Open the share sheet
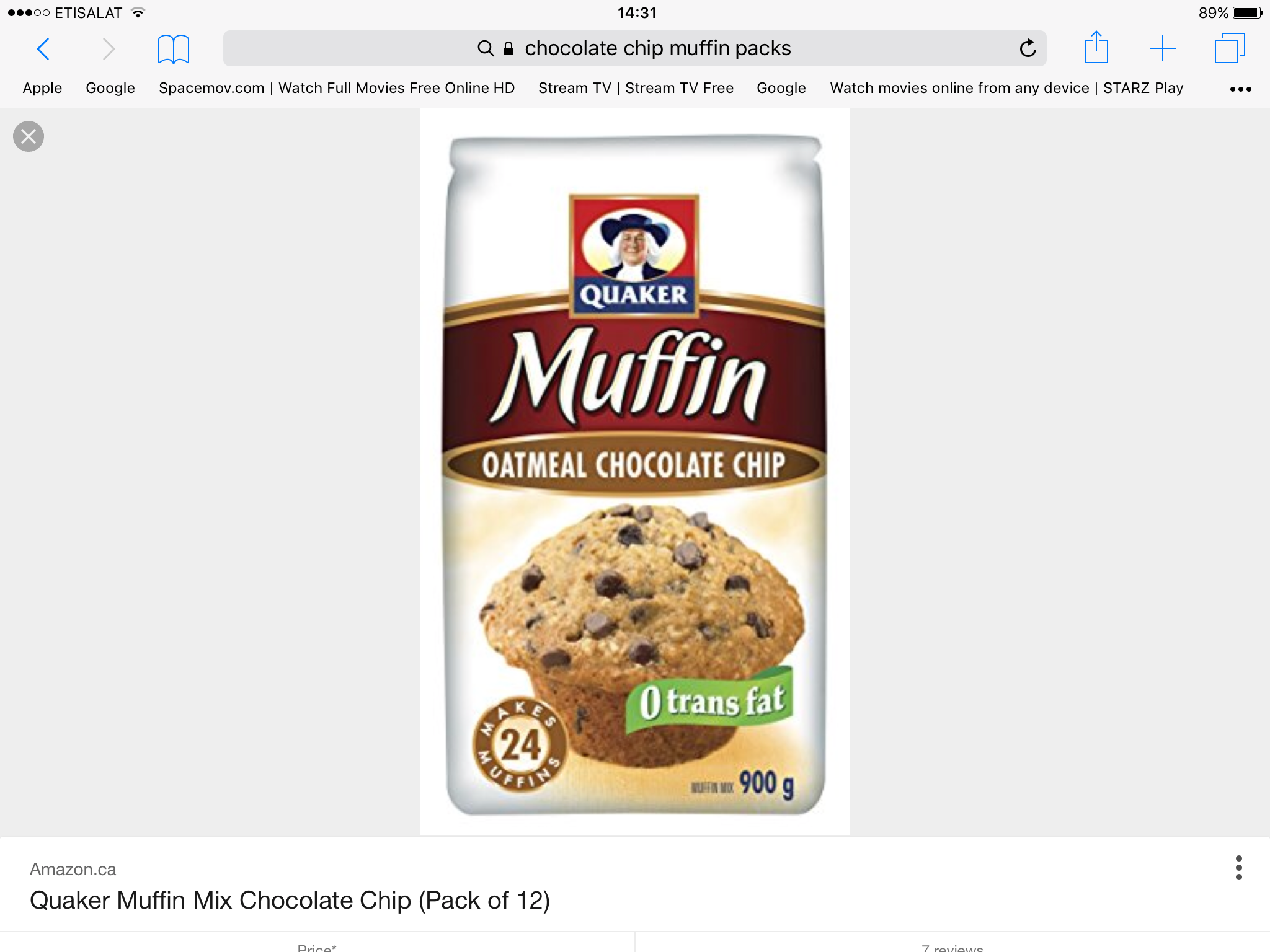This screenshot has height=952, width=1270. [1096, 48]
